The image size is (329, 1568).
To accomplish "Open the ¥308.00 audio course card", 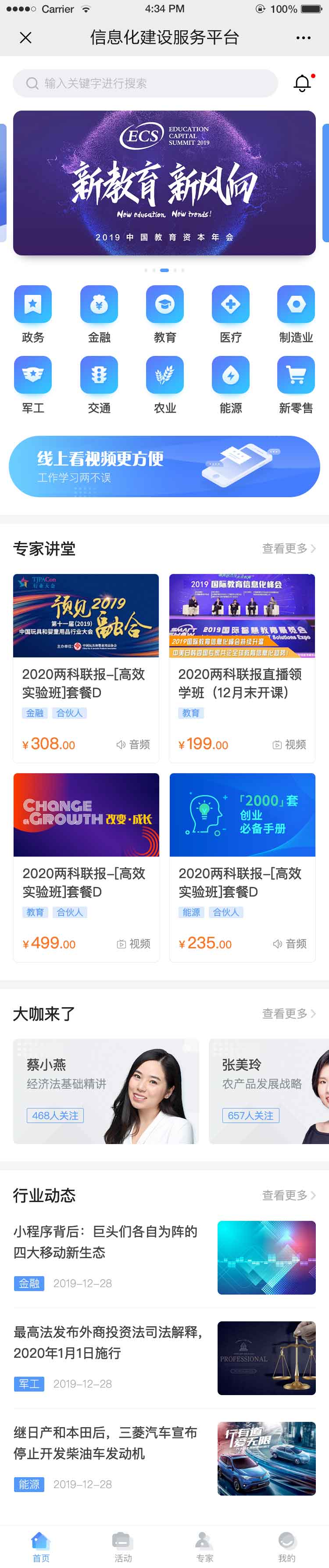I will coord(86,668).
